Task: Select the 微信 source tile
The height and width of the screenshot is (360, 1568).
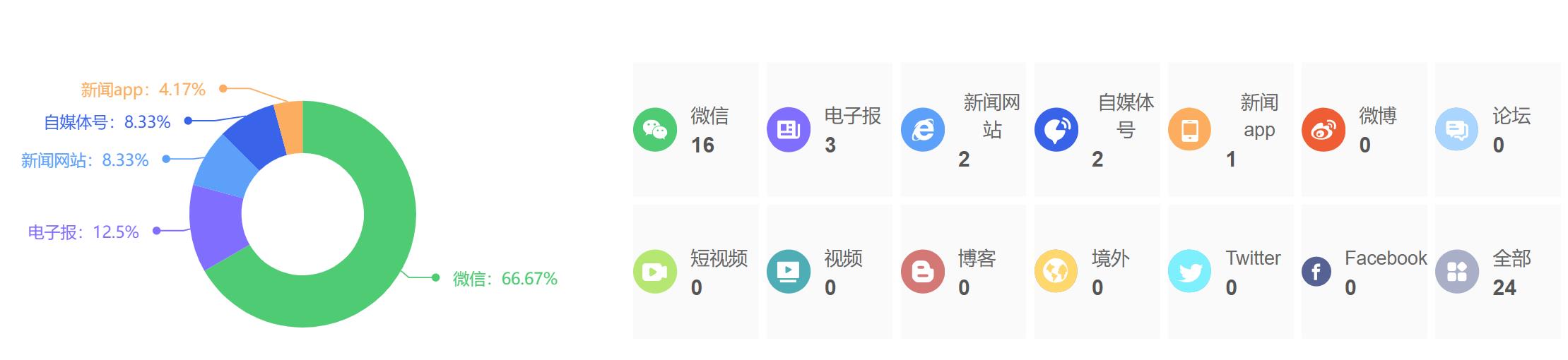Action: point(695,130)
